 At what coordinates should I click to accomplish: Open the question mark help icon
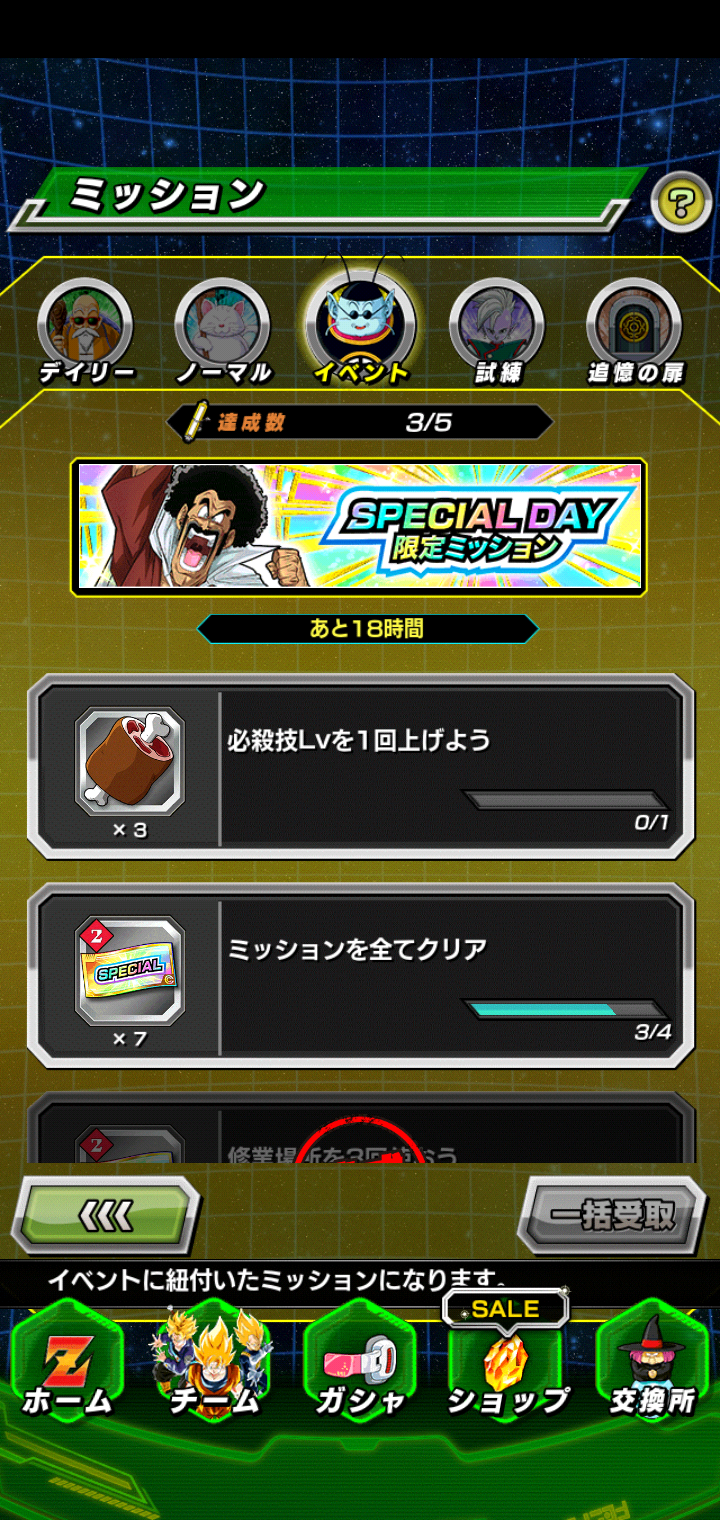point(680,204)
